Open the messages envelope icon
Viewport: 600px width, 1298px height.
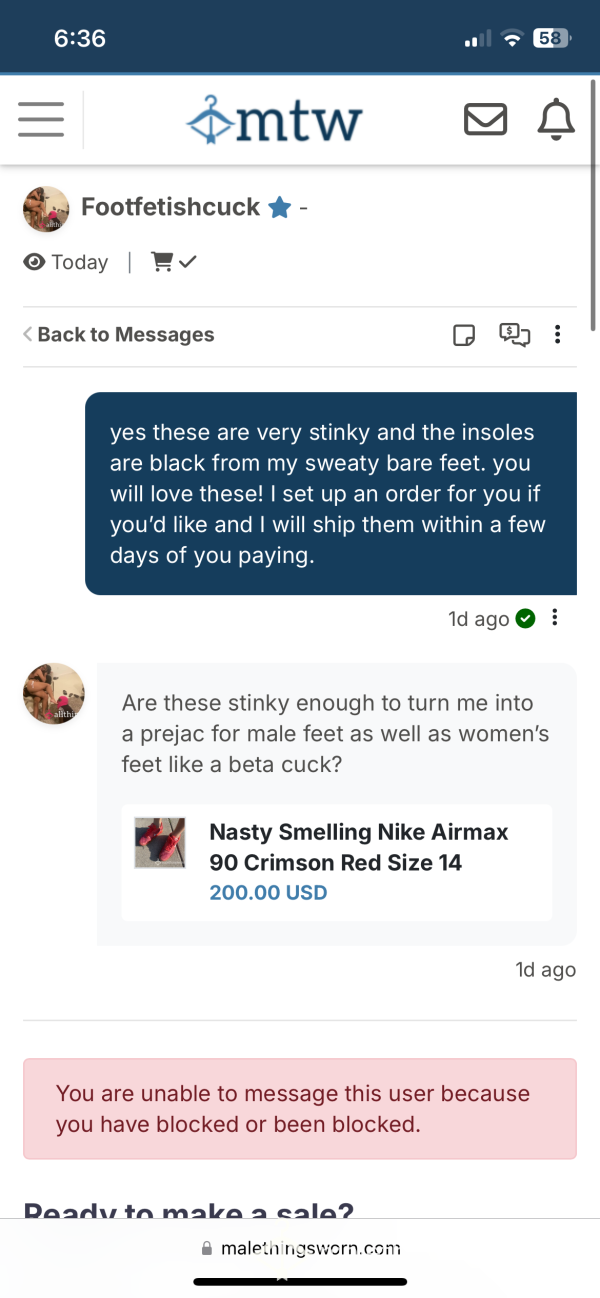(x=486, y=120)
